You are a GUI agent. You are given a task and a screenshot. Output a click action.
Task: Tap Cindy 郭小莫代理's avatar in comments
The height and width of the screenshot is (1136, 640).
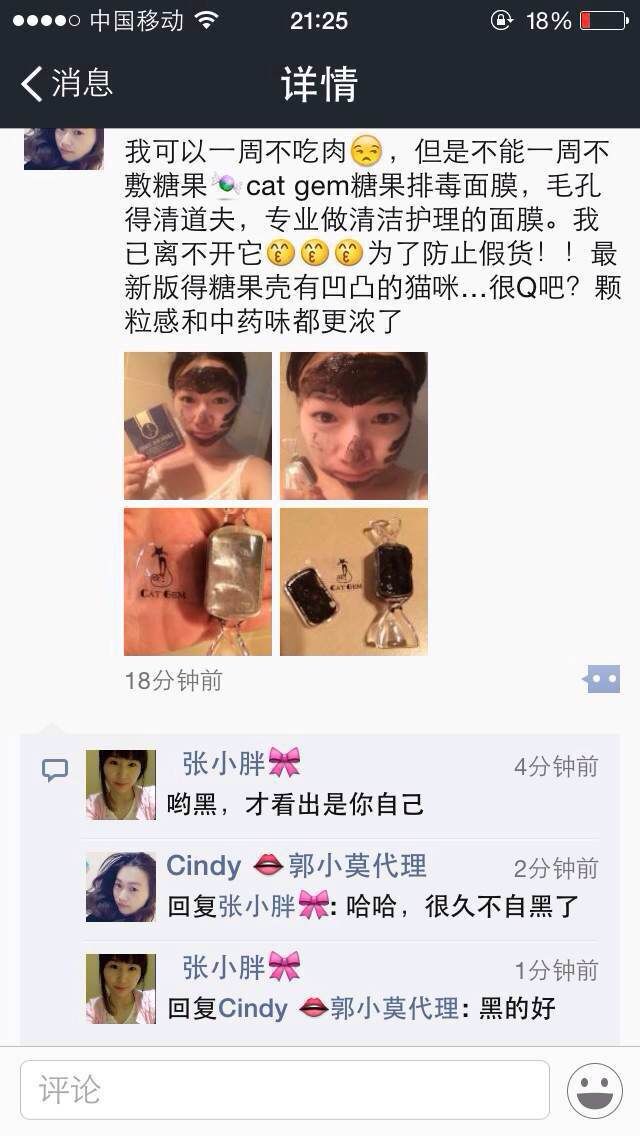click(x=121, y=887)
